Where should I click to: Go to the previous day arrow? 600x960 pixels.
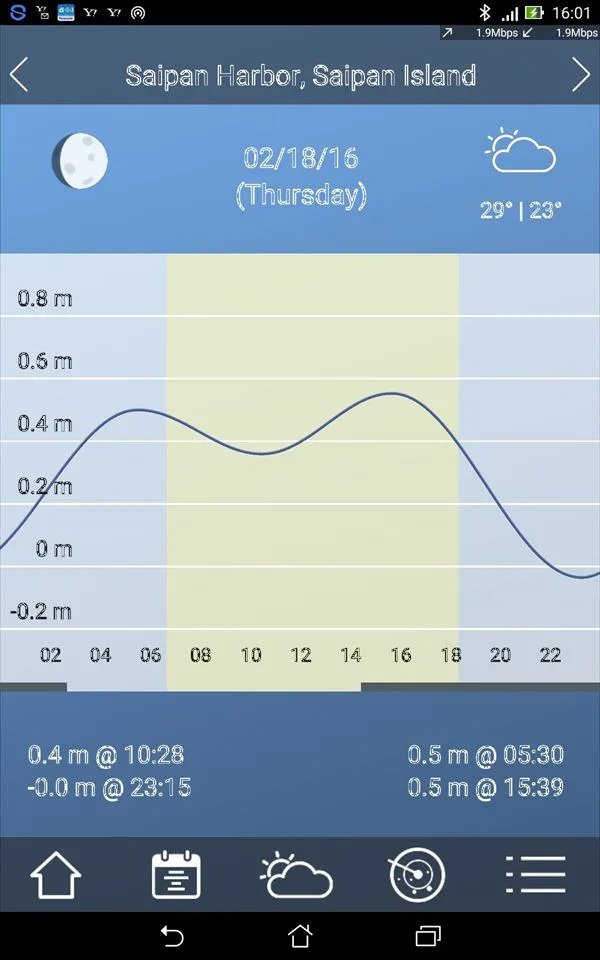point(19,75)
